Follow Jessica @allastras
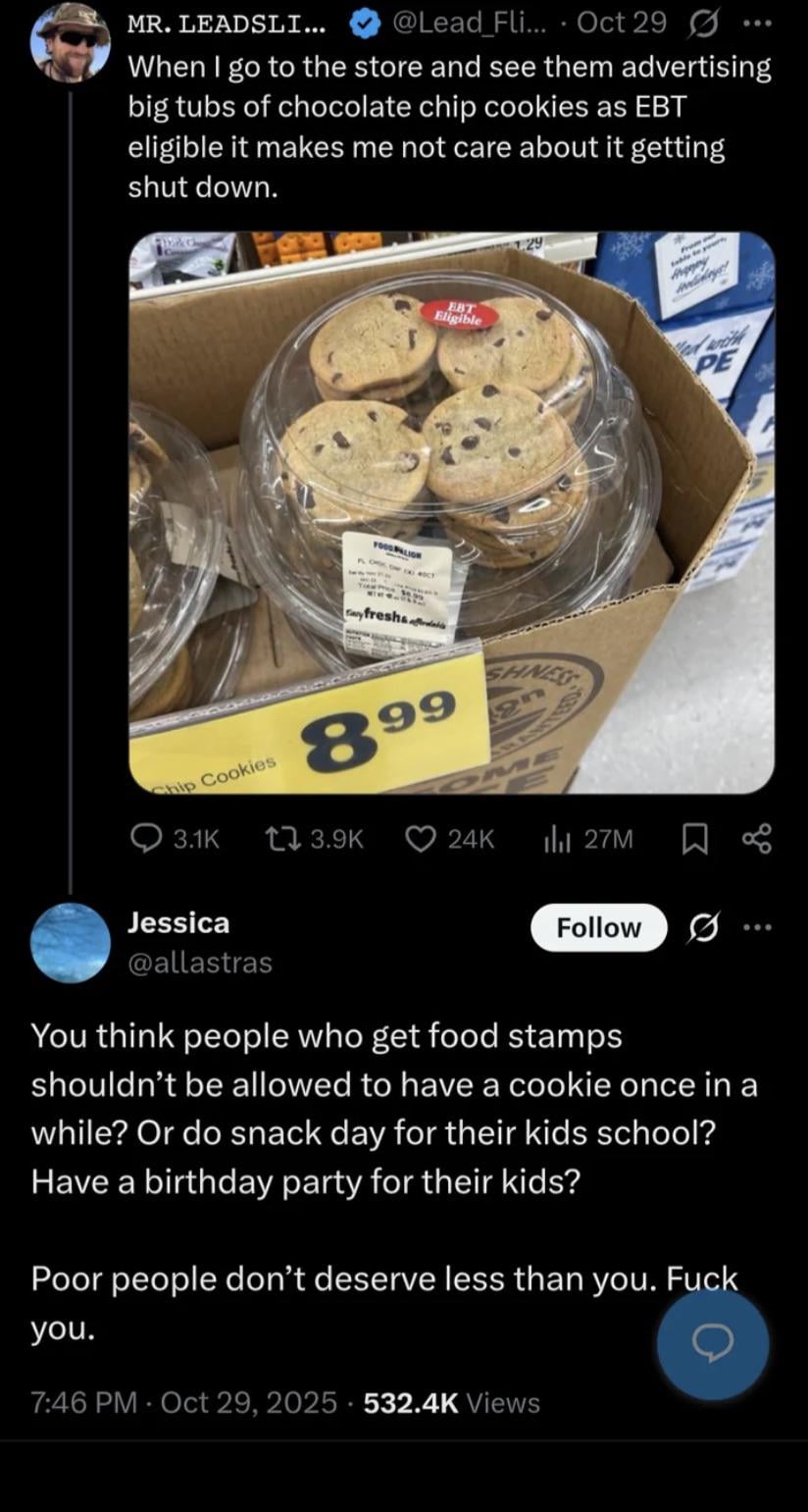Screen dimensions: 808x1512 pyautogui.click(x=598, y=927)
